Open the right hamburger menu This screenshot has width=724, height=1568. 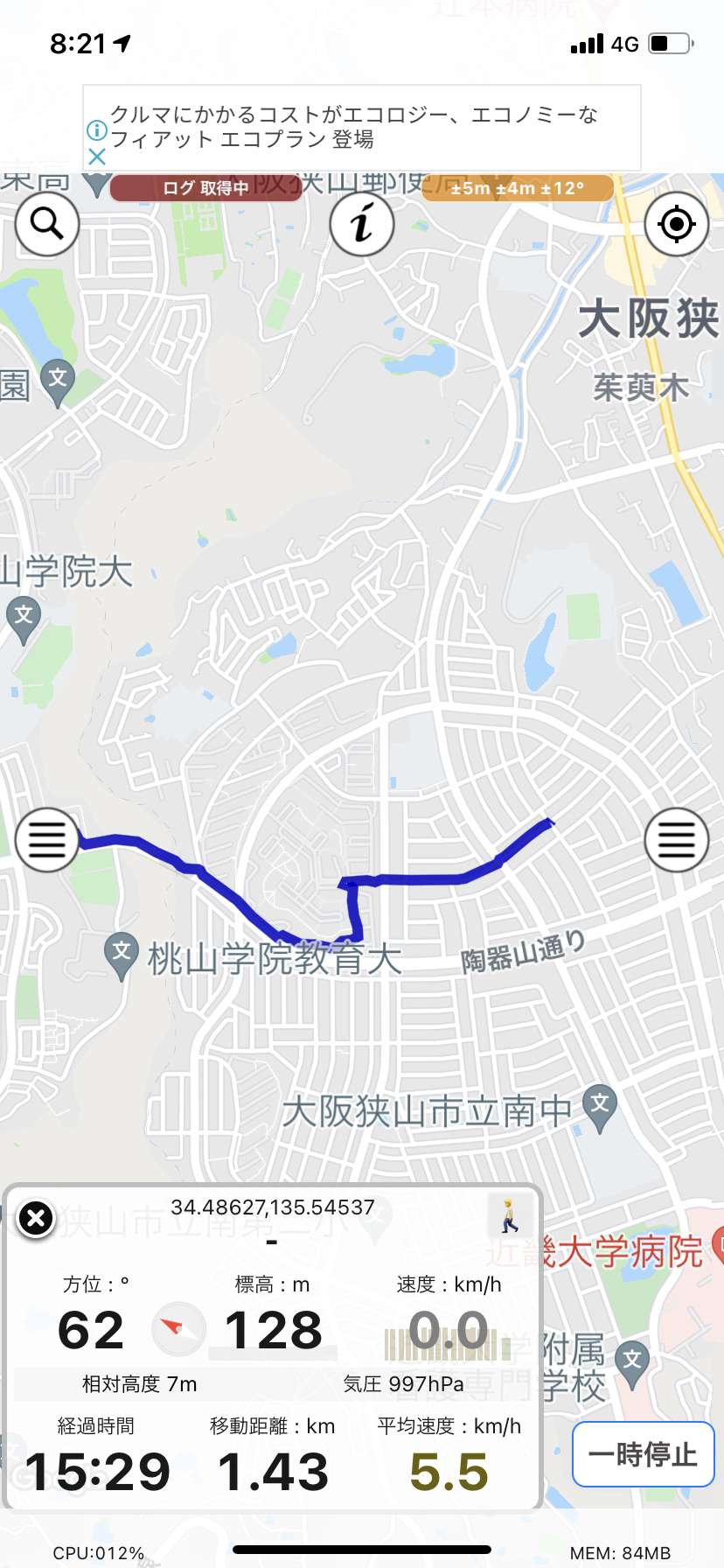click(x=677, y=840)
